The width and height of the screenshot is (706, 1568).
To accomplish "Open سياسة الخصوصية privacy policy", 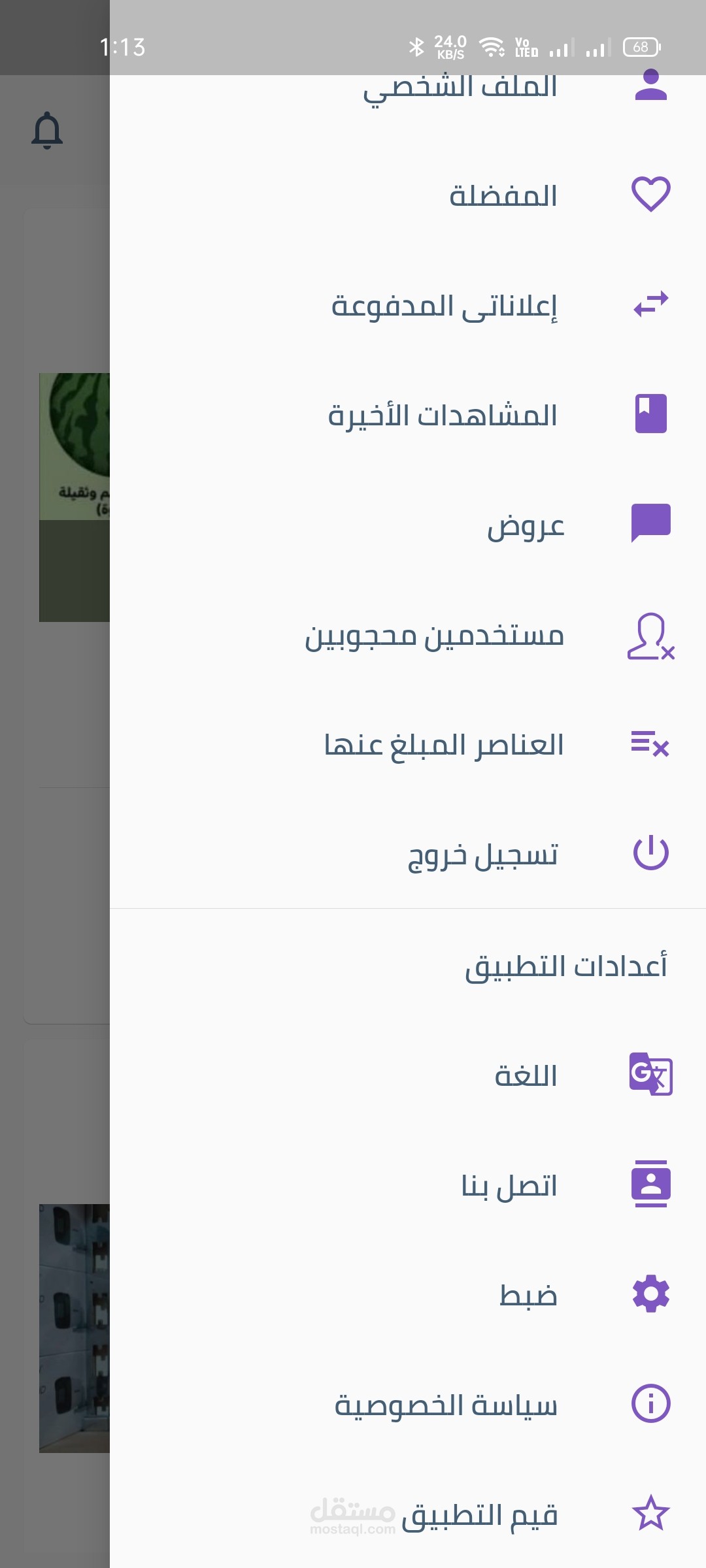I will coord(446,1405).
